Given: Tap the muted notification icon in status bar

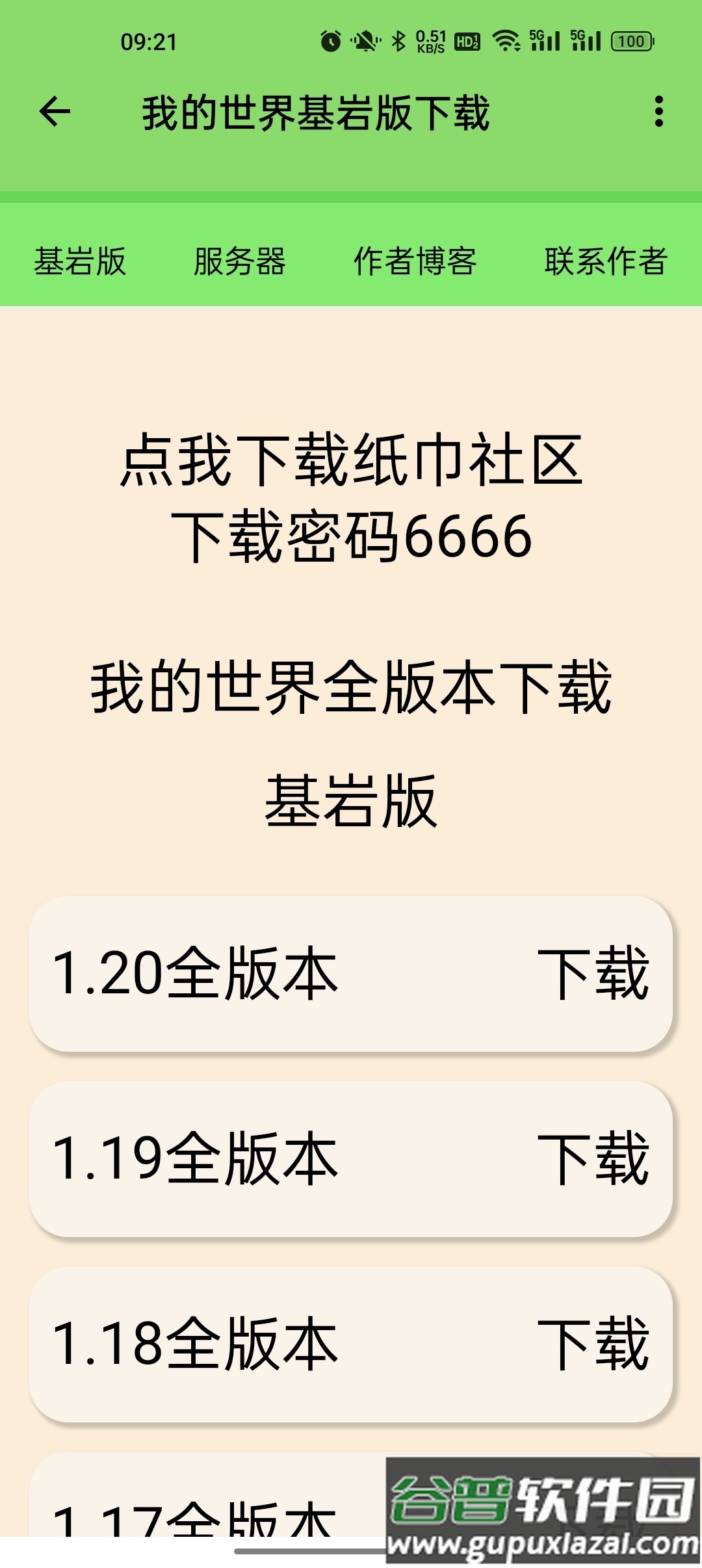Looking at the screenshot, I should [365, 40].
